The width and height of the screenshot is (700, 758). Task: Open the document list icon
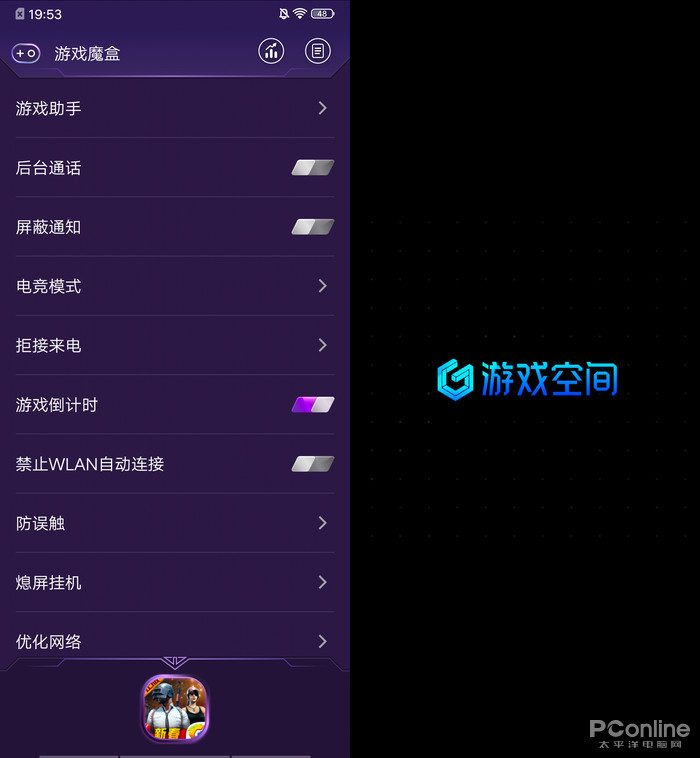[318, 51]
